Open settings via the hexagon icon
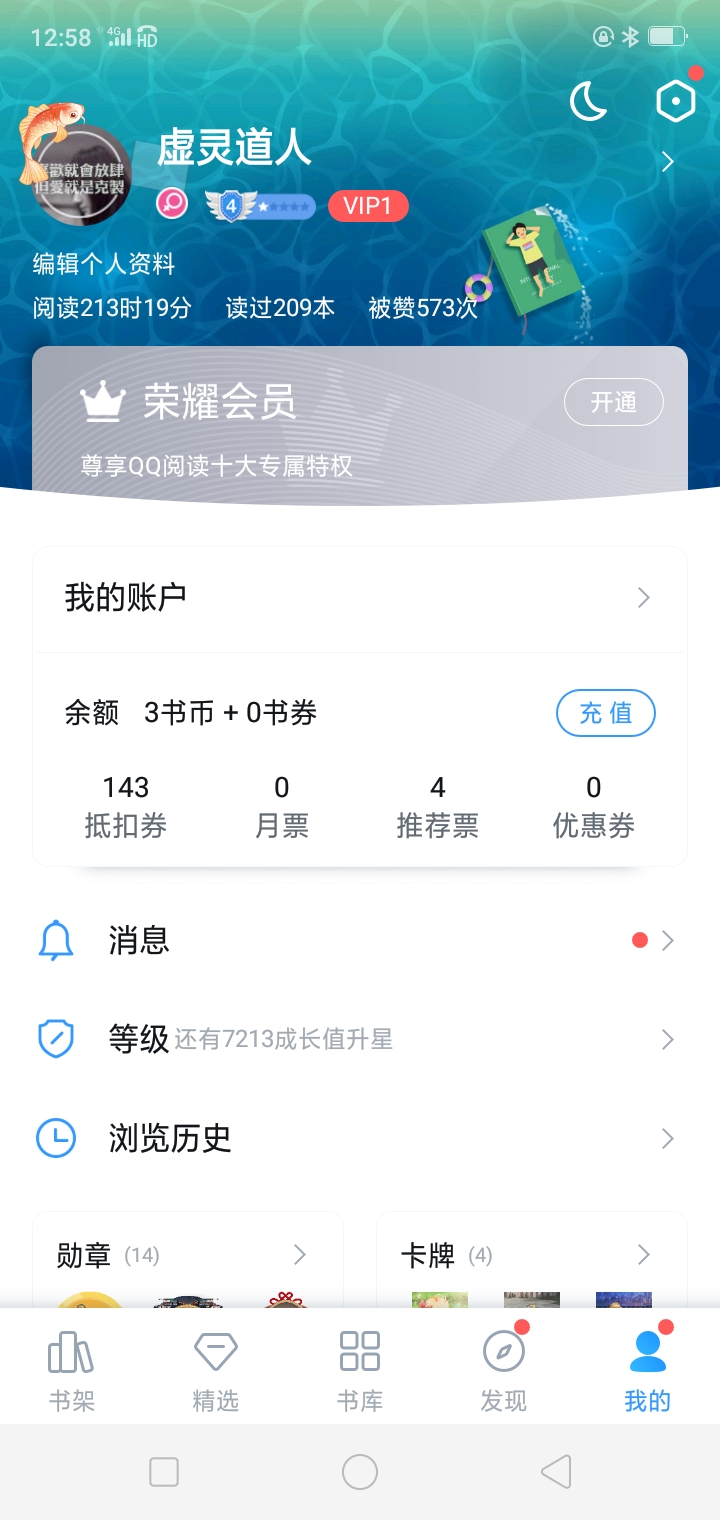Viewport: 720px width, 1520px height. [675, 101]
